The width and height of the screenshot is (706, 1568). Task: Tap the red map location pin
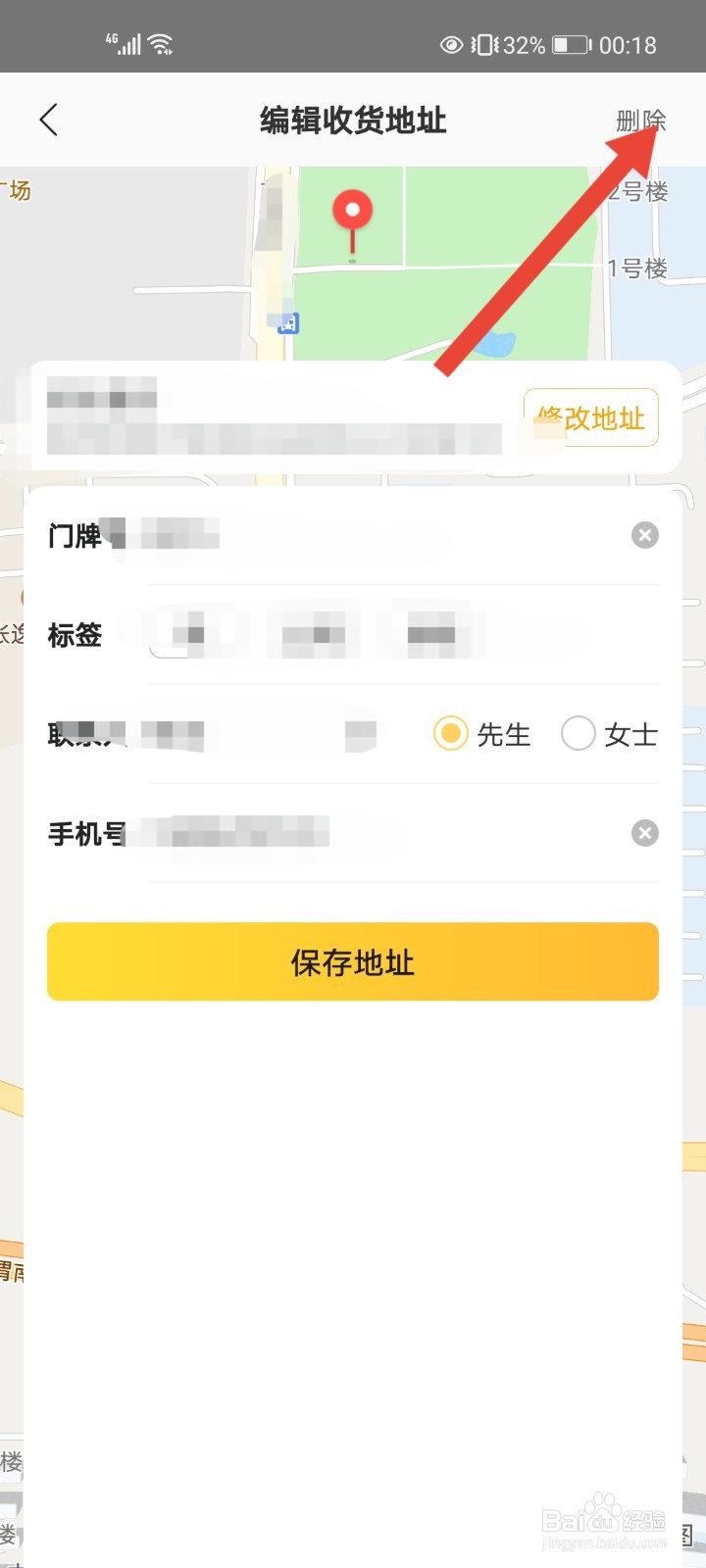point(352,211)
